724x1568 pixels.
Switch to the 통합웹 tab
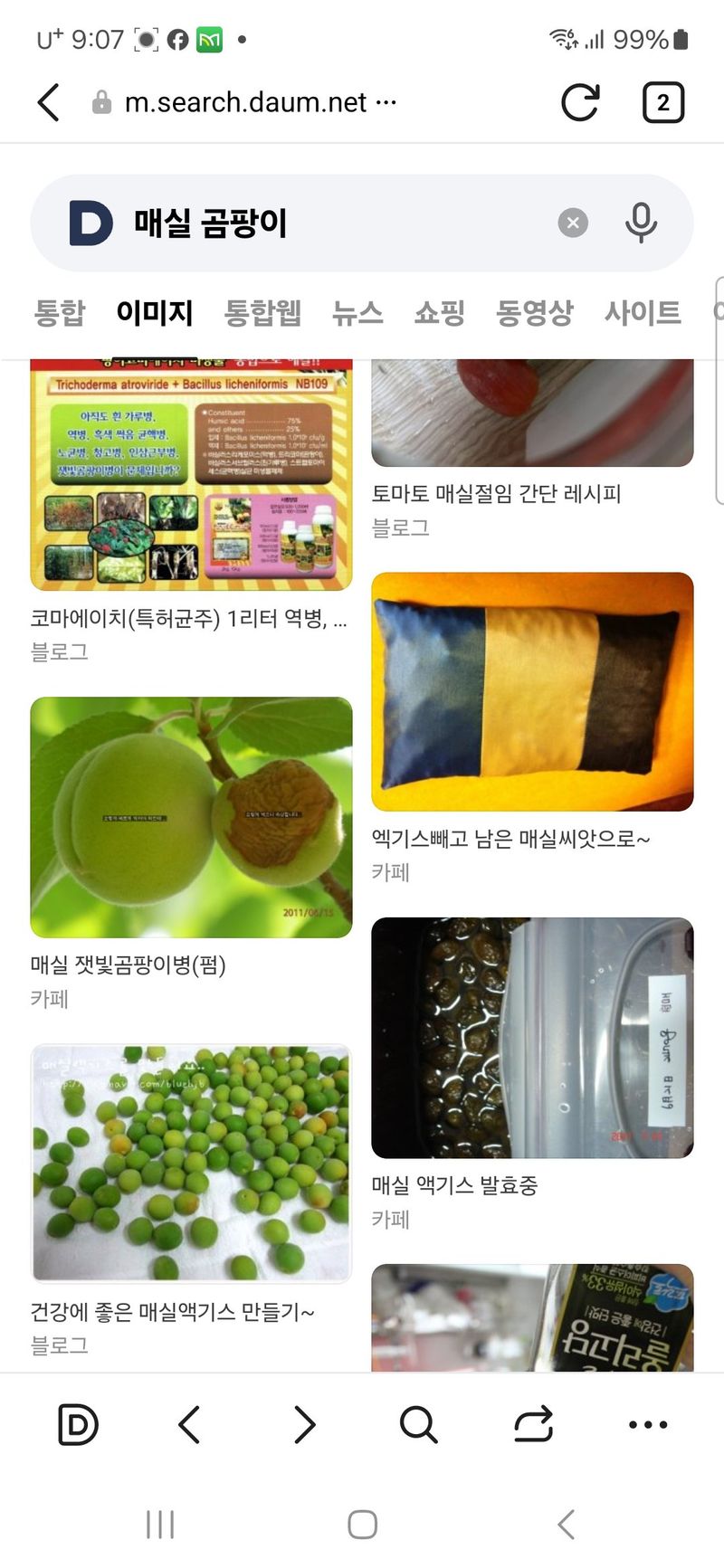tap(262, 313)
